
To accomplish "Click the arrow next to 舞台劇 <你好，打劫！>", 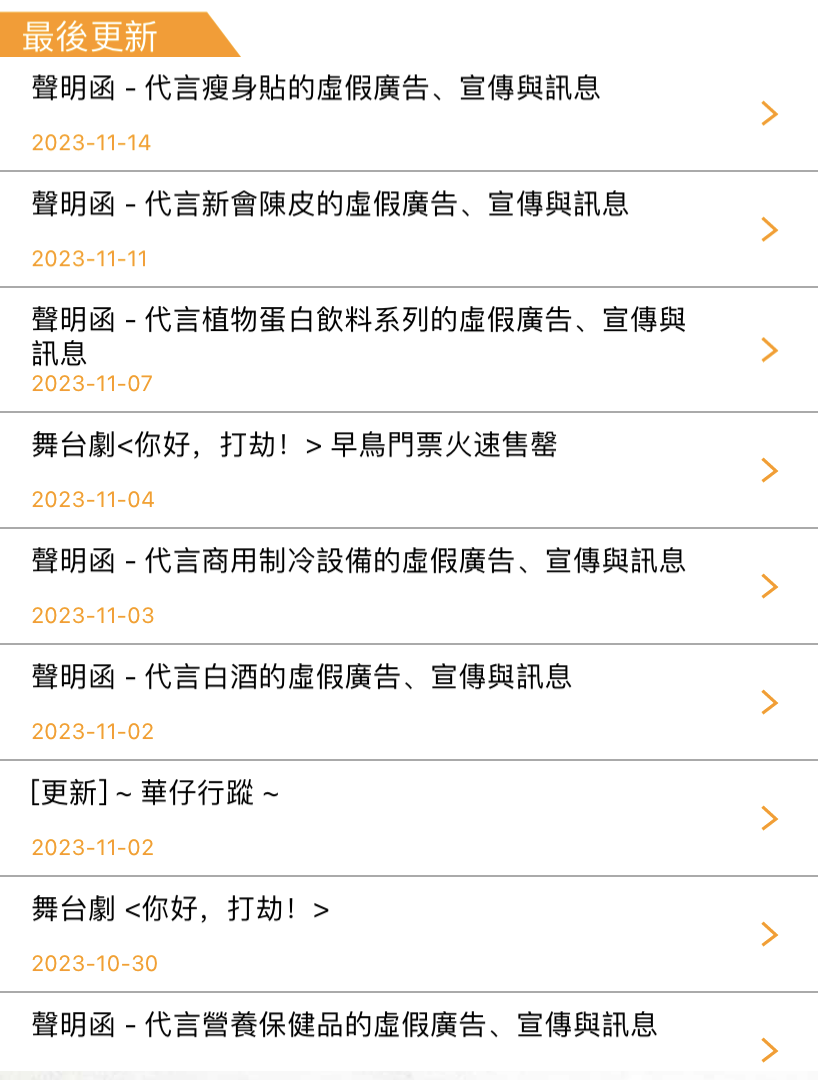I will click(x=770, y=934).
